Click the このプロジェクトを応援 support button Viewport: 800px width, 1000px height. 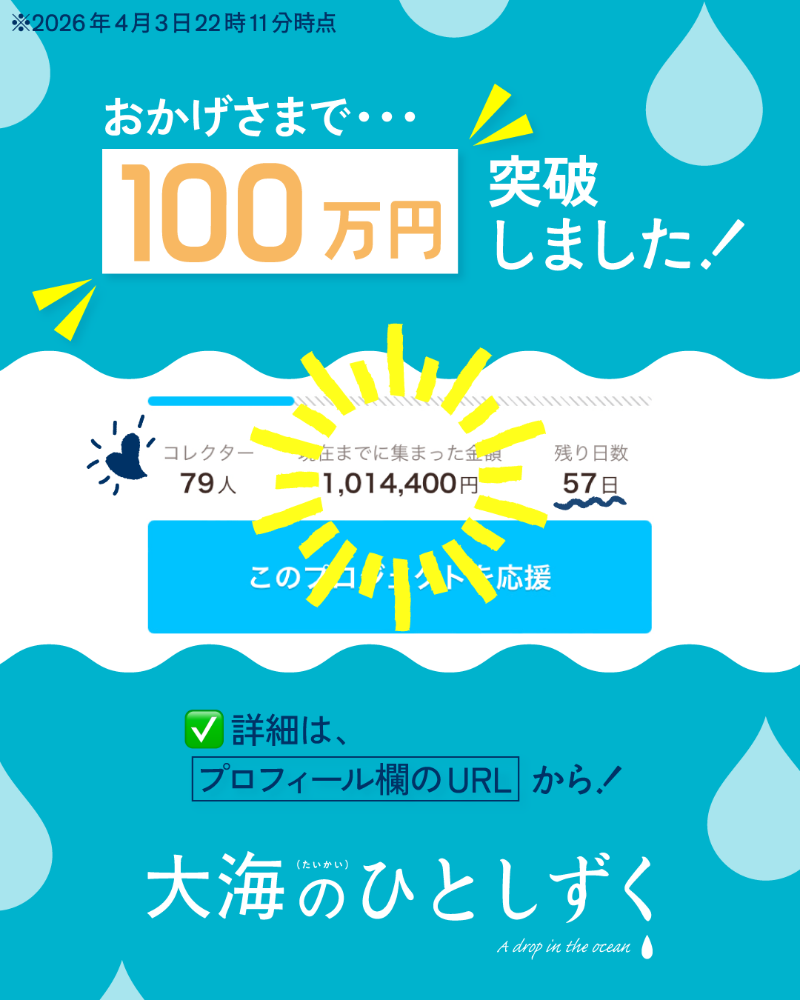coord(400,575)
